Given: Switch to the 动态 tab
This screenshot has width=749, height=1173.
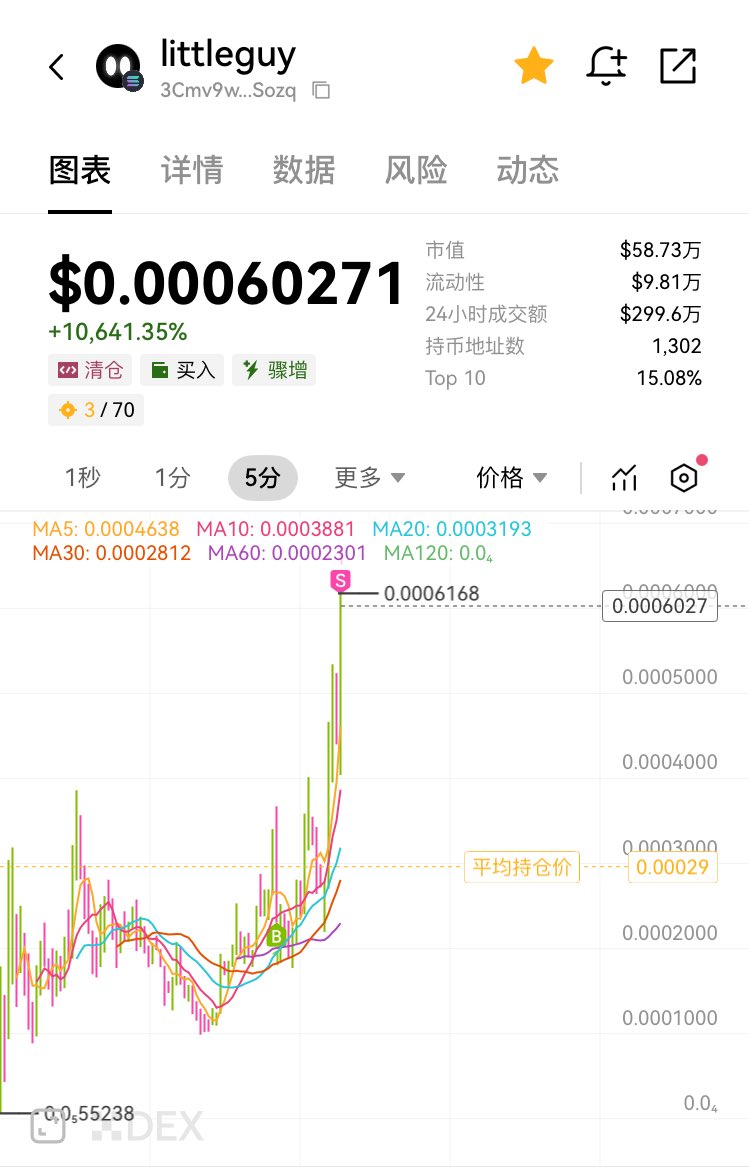Looking at the screenshot, I should [x=528, y=170].
